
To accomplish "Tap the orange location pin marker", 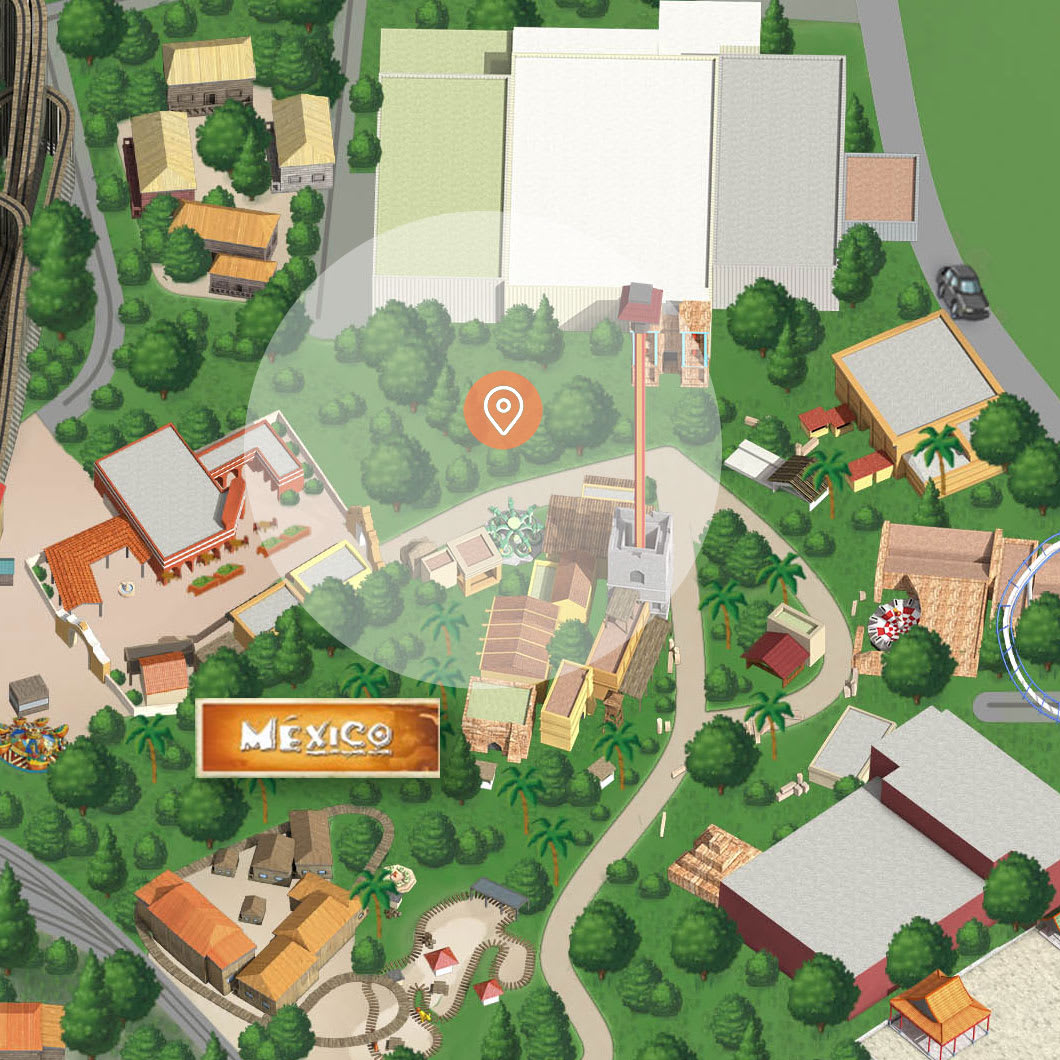I will pos(503,410).
